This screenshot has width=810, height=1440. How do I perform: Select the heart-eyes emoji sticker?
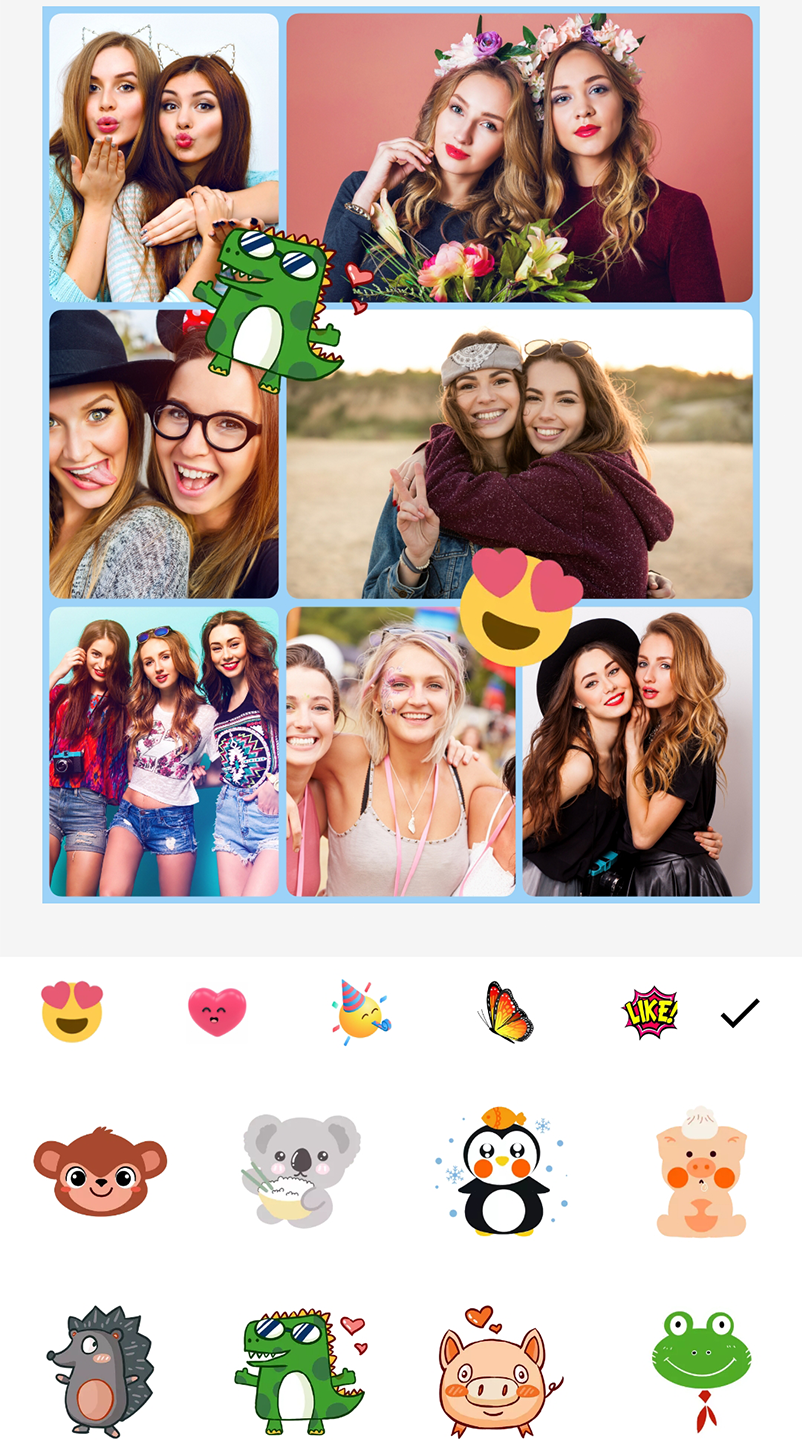coord(70,1012)
